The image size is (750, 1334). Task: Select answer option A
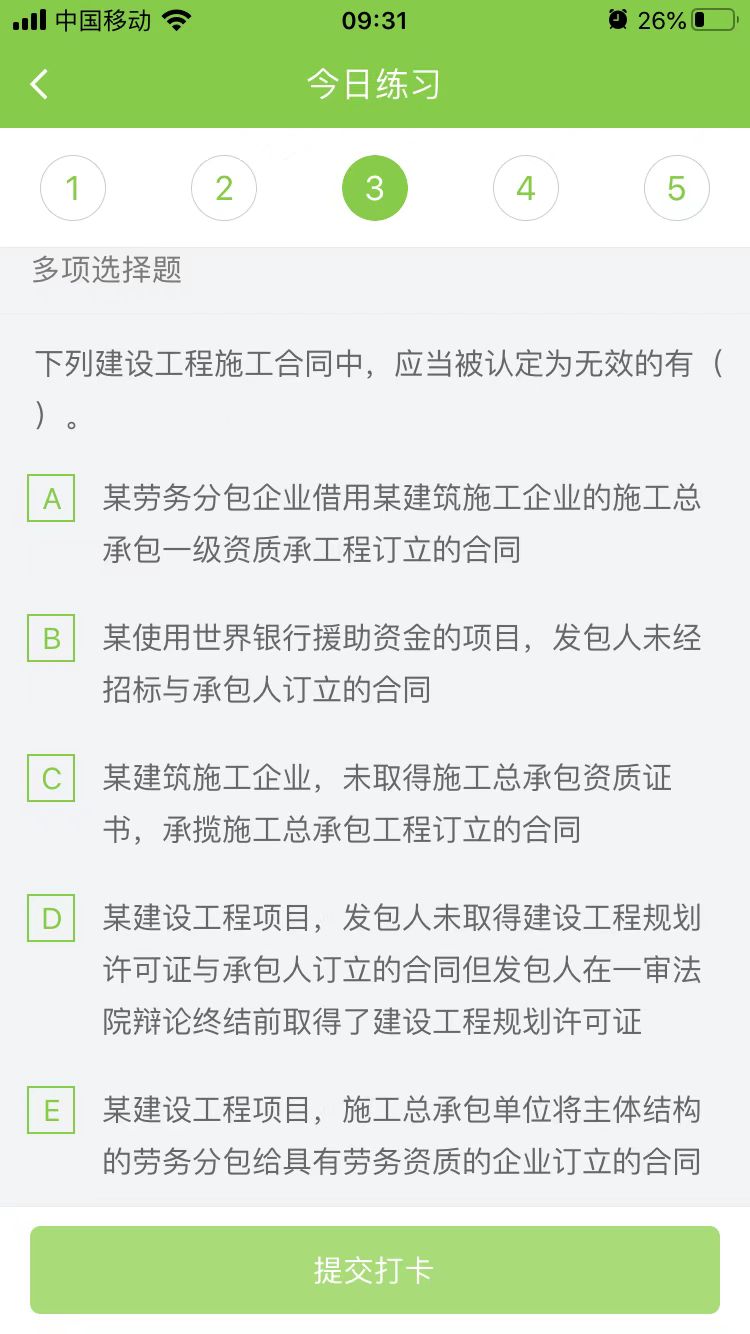(51, 498)
